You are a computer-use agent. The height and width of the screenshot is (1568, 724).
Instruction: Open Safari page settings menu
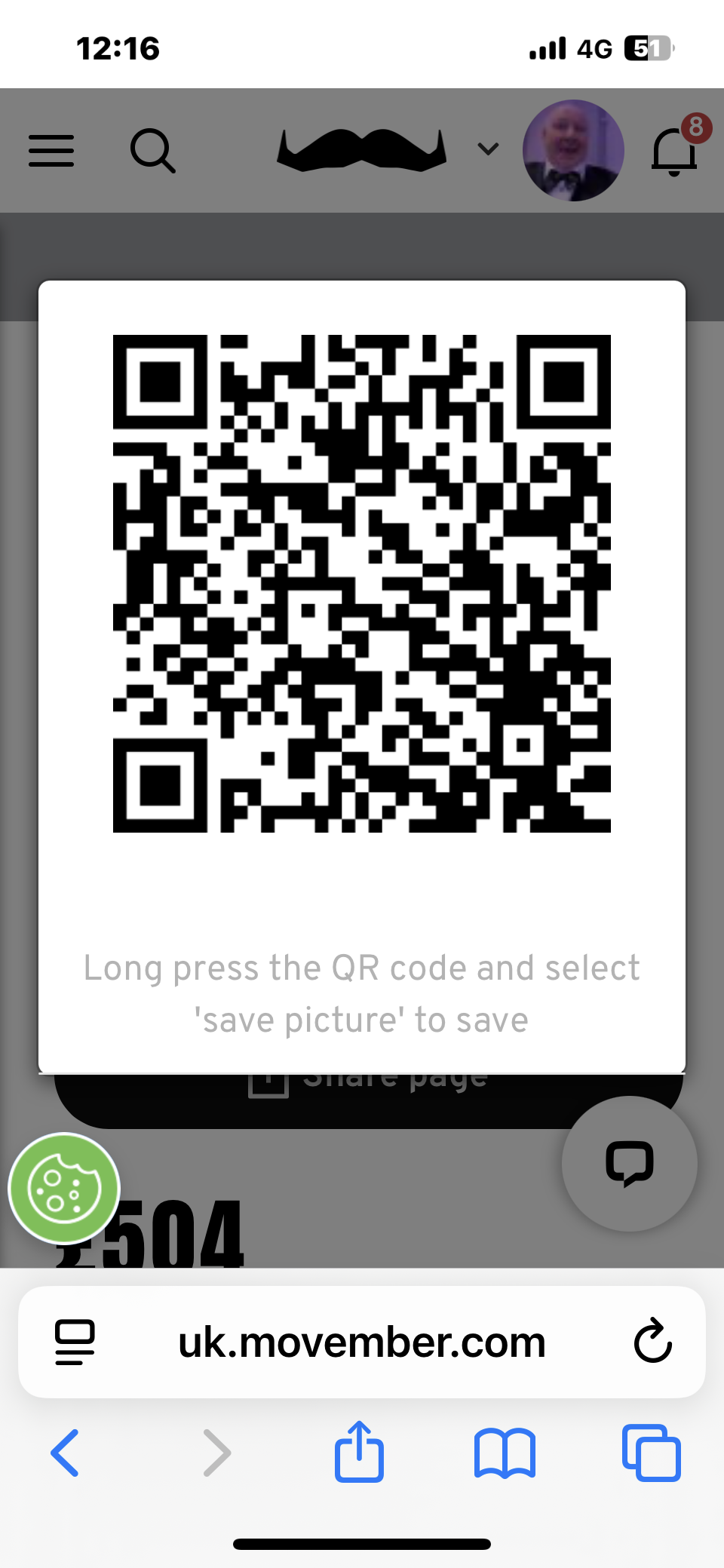75,1342
